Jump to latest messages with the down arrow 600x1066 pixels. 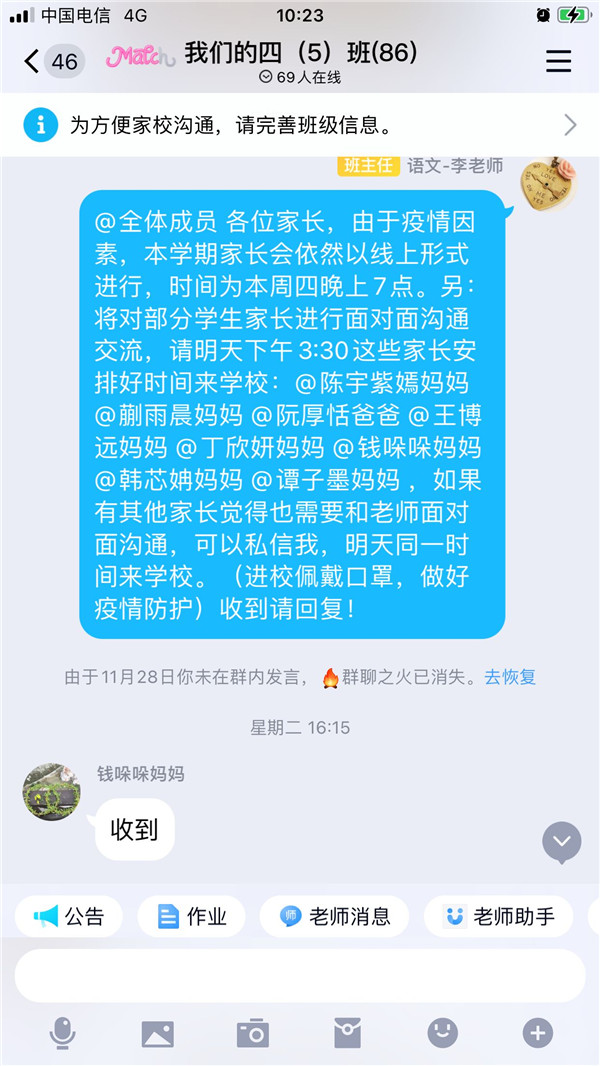click(x=561, y=842)
